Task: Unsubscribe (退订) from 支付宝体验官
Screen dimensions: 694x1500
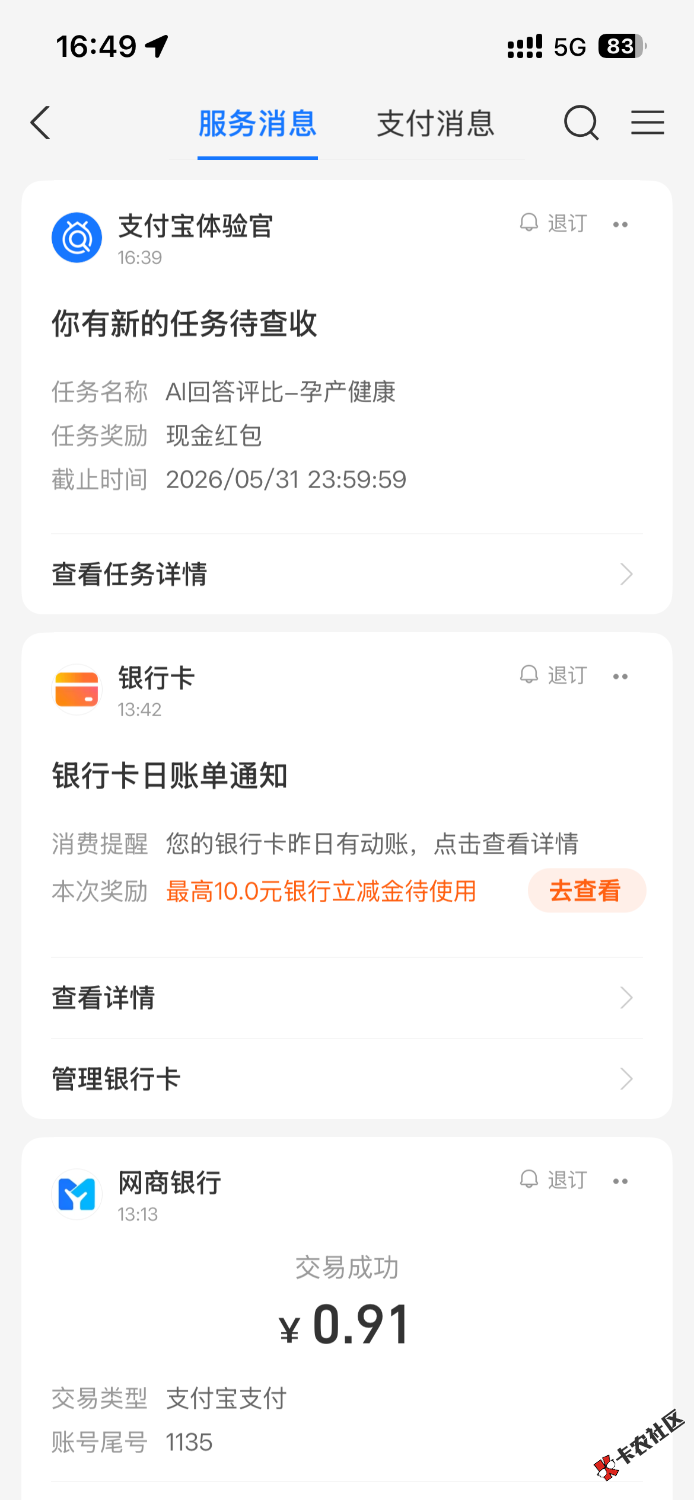Action: [x=553, y=223]
